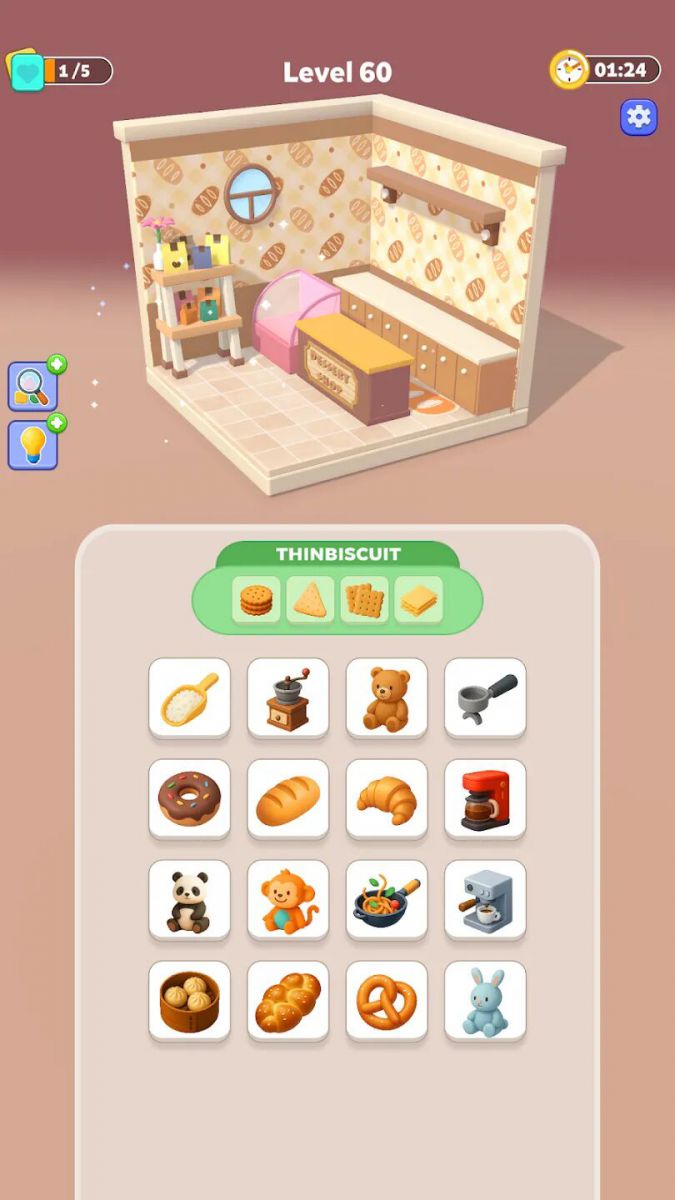Image resolution: width=675 pixels, height=1200 pixels.
Task: Pick the brown teddy bear tile
Action: [387, 698]
